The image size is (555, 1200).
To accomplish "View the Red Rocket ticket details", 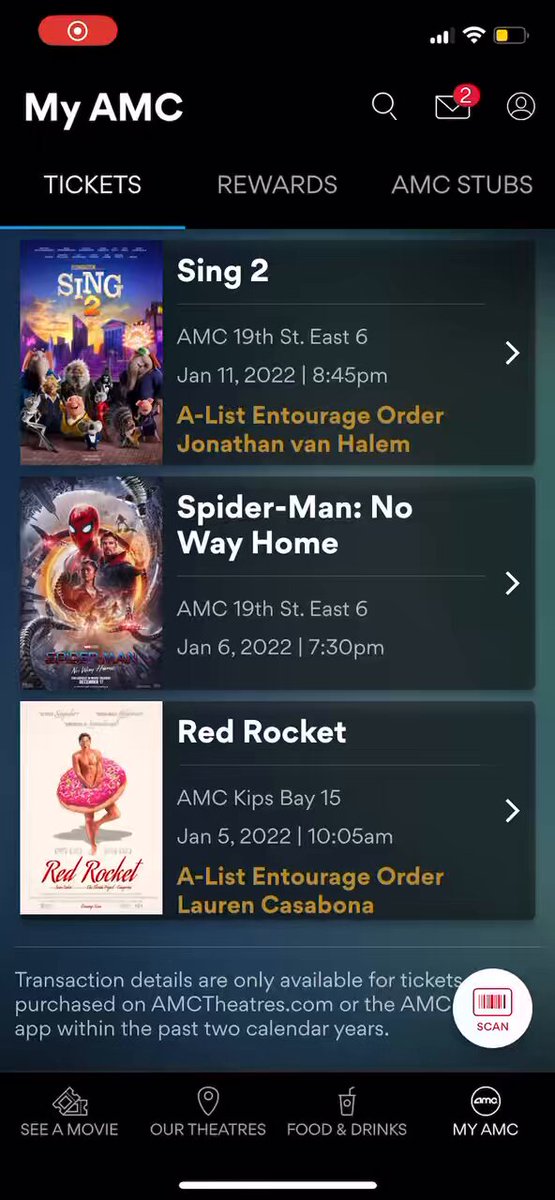I will point(277,808).
